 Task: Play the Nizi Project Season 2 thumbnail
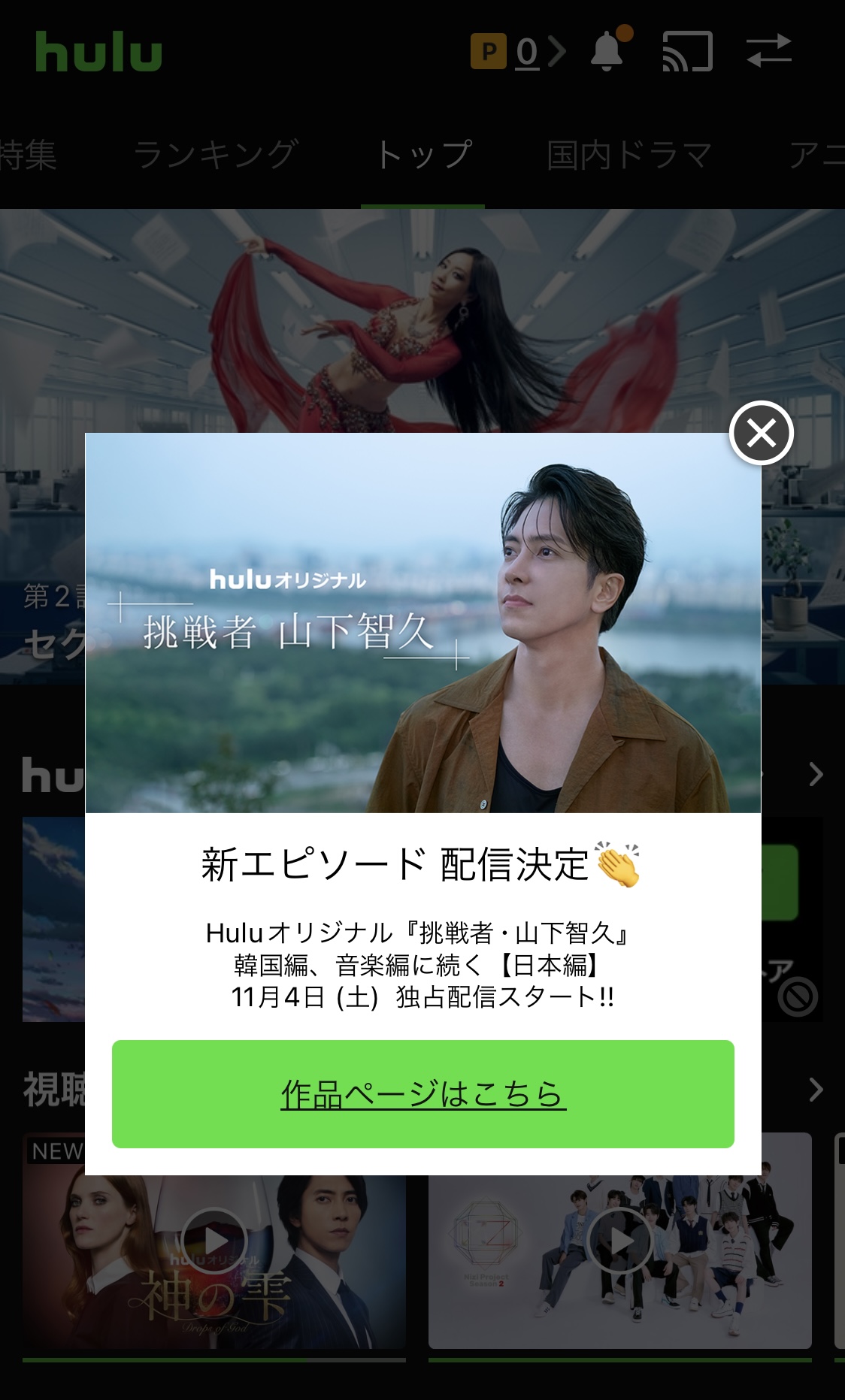(x=620, y=1240)
